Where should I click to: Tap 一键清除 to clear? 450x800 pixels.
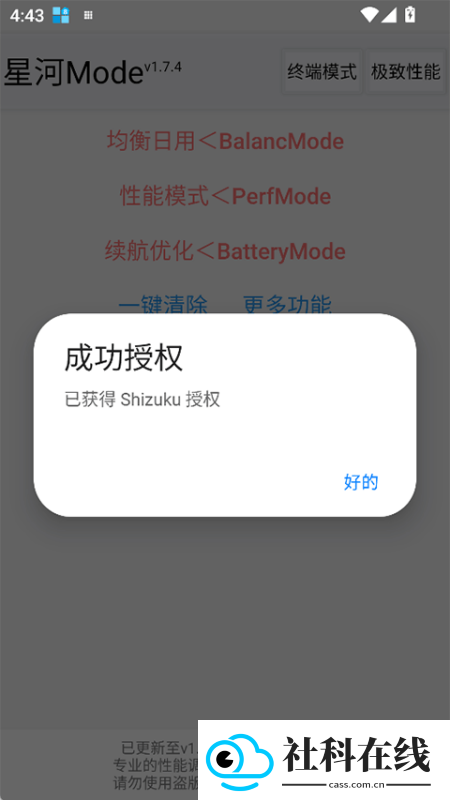tap(163, 305)
